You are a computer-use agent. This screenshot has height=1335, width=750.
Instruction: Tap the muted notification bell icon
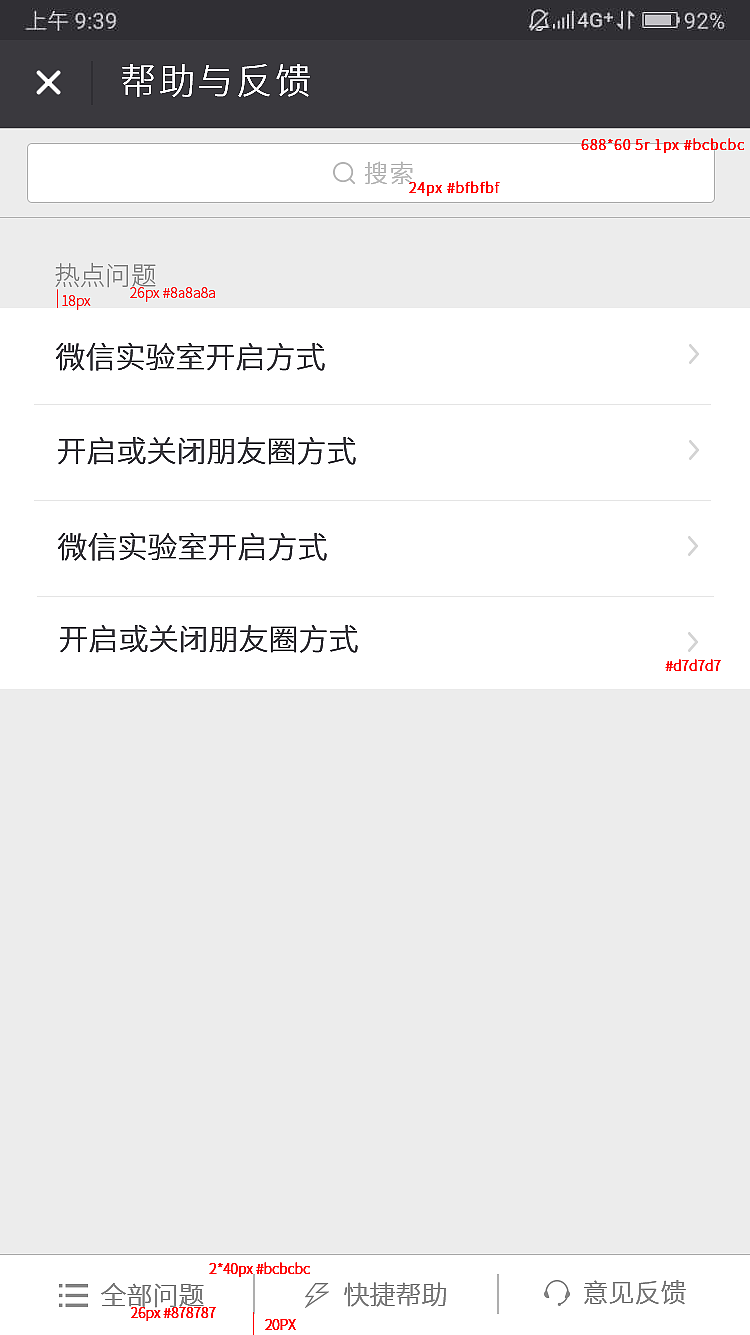[538, 19]
